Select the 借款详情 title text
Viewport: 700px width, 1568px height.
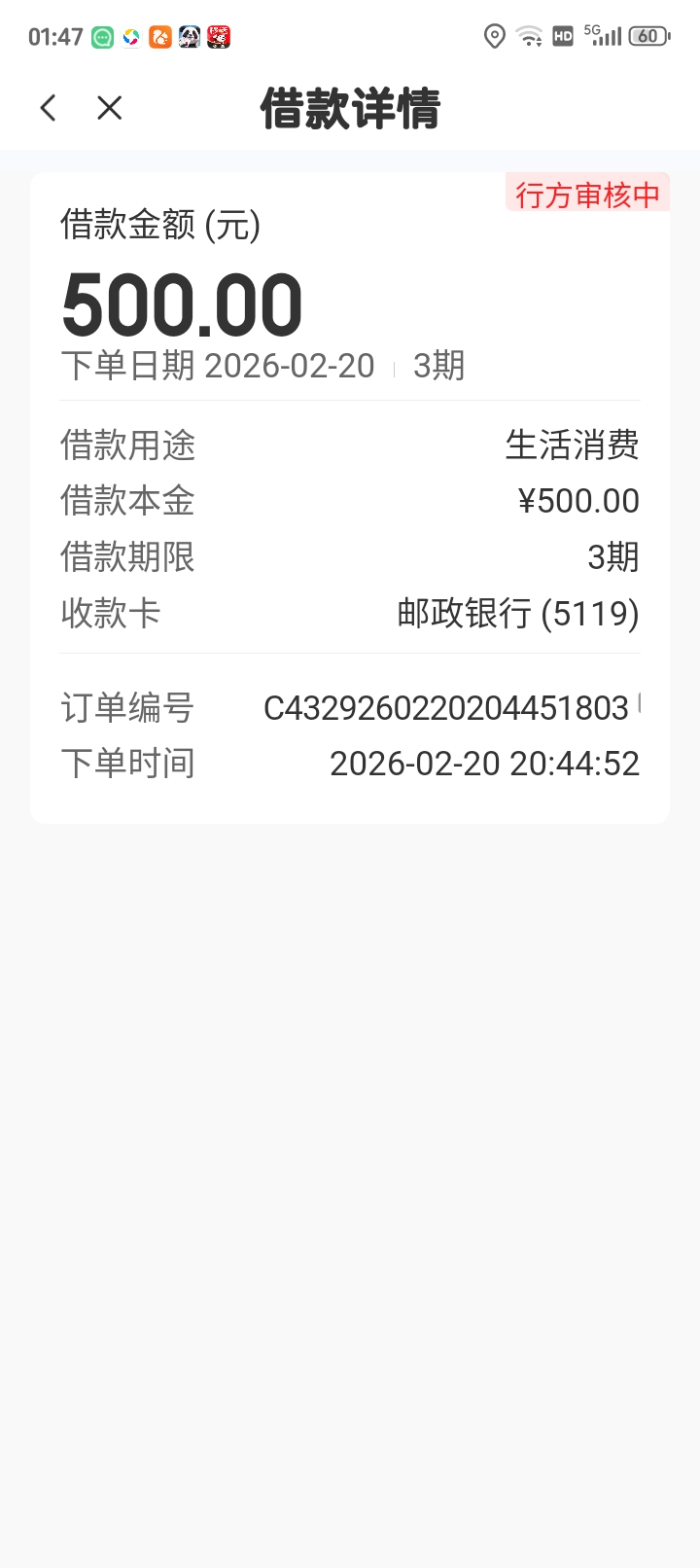pos(350,108)
